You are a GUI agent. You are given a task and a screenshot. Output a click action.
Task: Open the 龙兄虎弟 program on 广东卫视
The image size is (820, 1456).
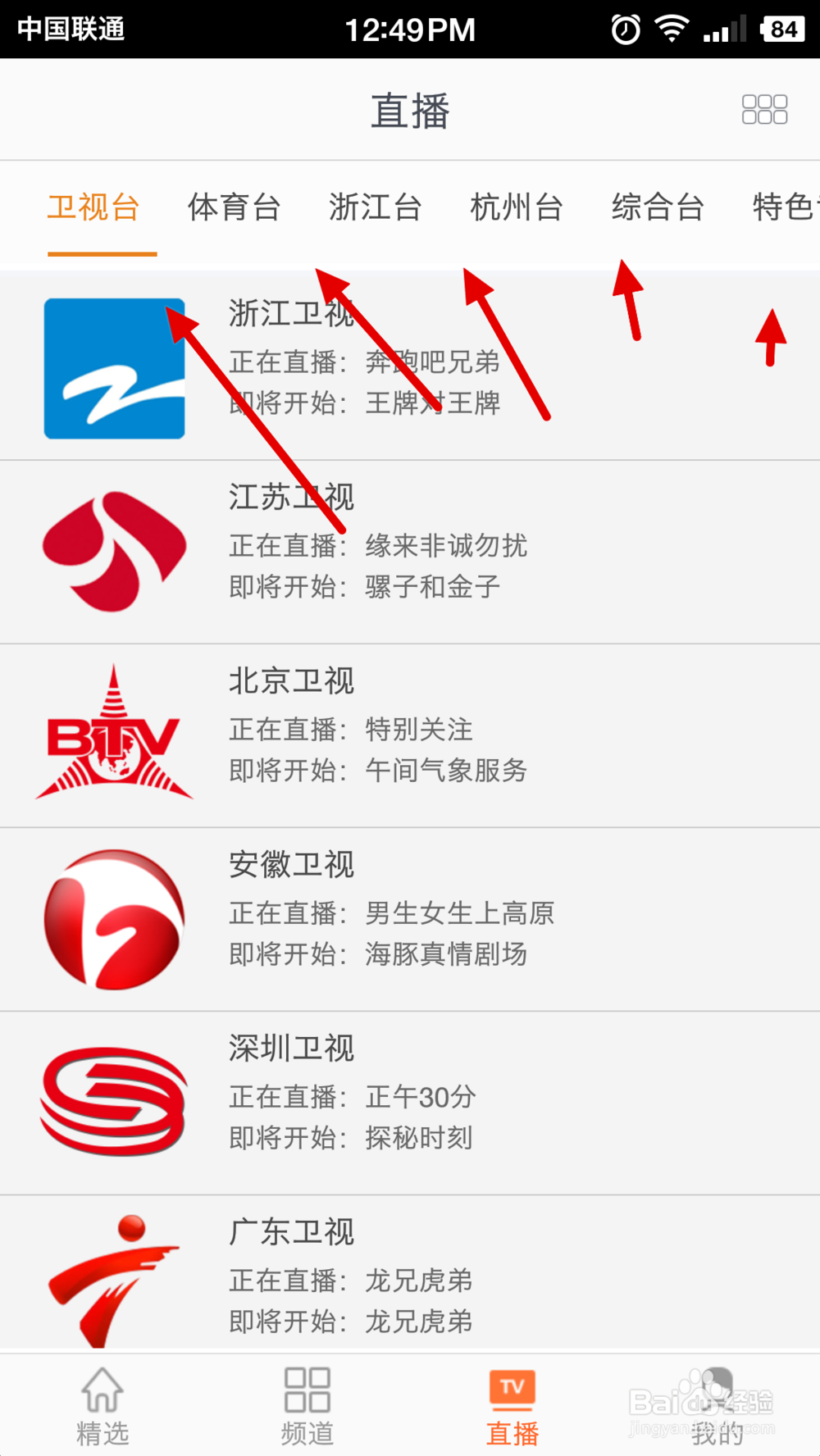[418, 1281]
